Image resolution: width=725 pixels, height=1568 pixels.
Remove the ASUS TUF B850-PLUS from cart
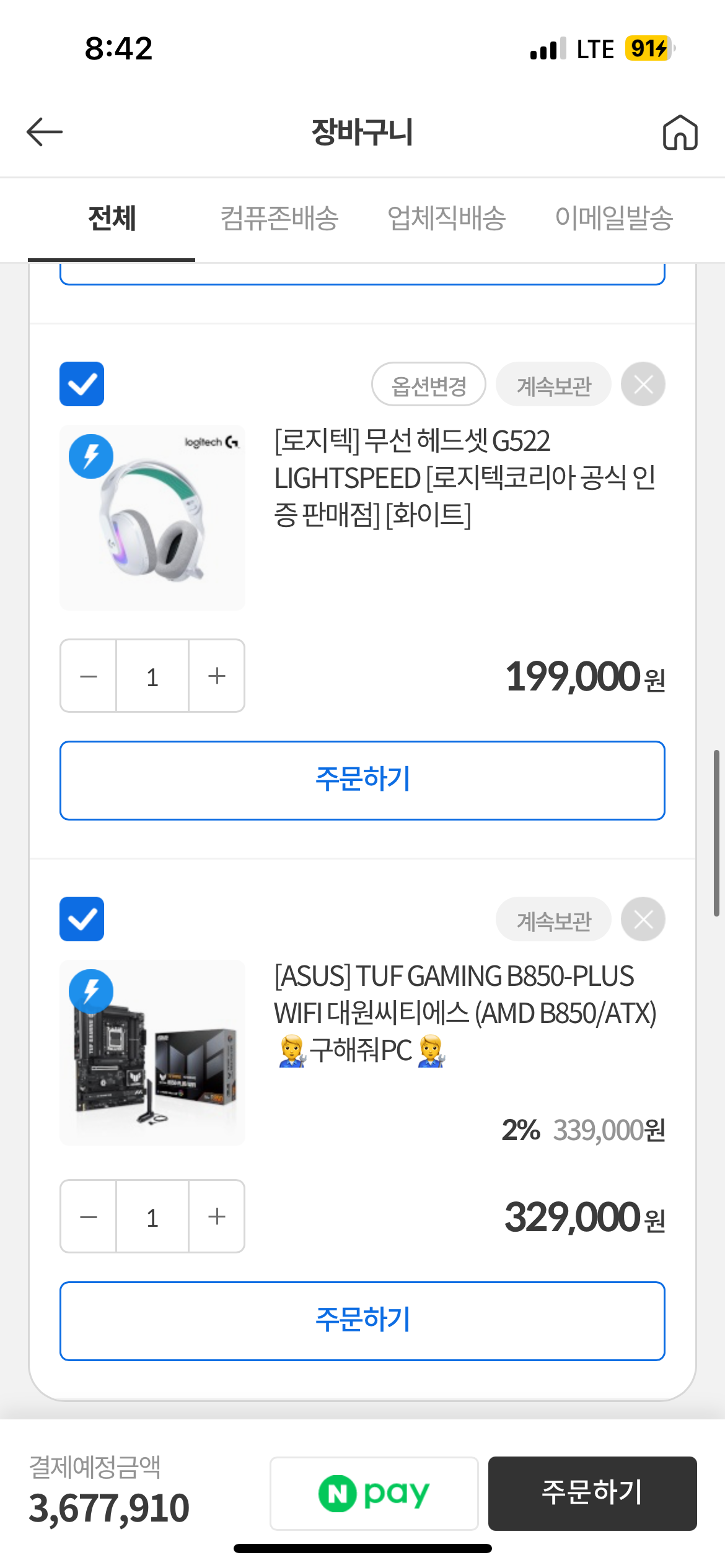tap(643, 920)
